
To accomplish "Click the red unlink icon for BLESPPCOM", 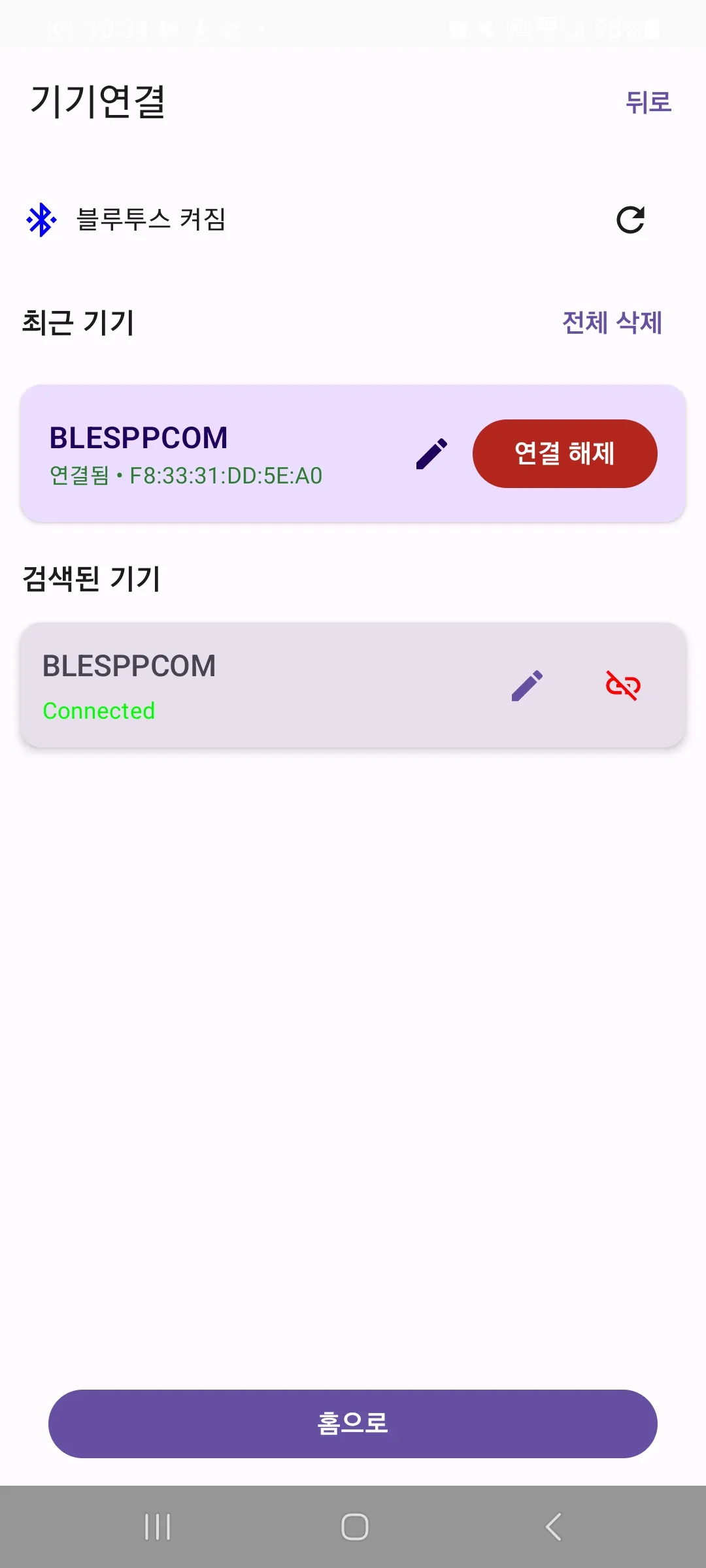I will tap(621, 686).
